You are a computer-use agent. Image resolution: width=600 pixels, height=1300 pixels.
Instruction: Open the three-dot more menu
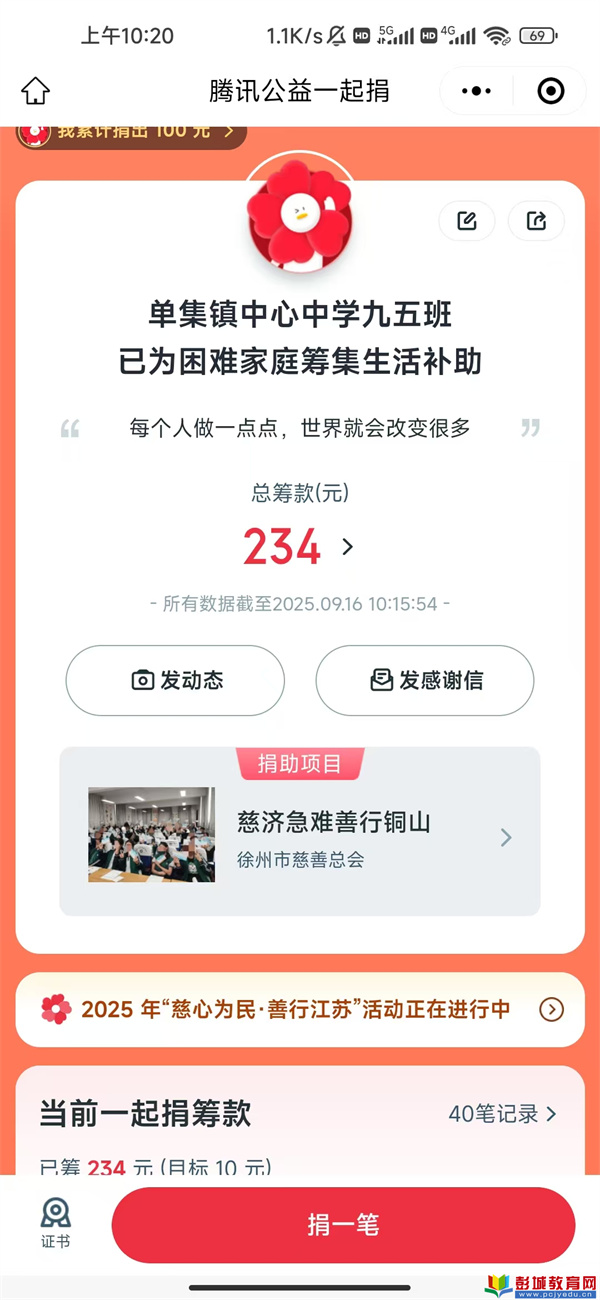click(476, 91)
